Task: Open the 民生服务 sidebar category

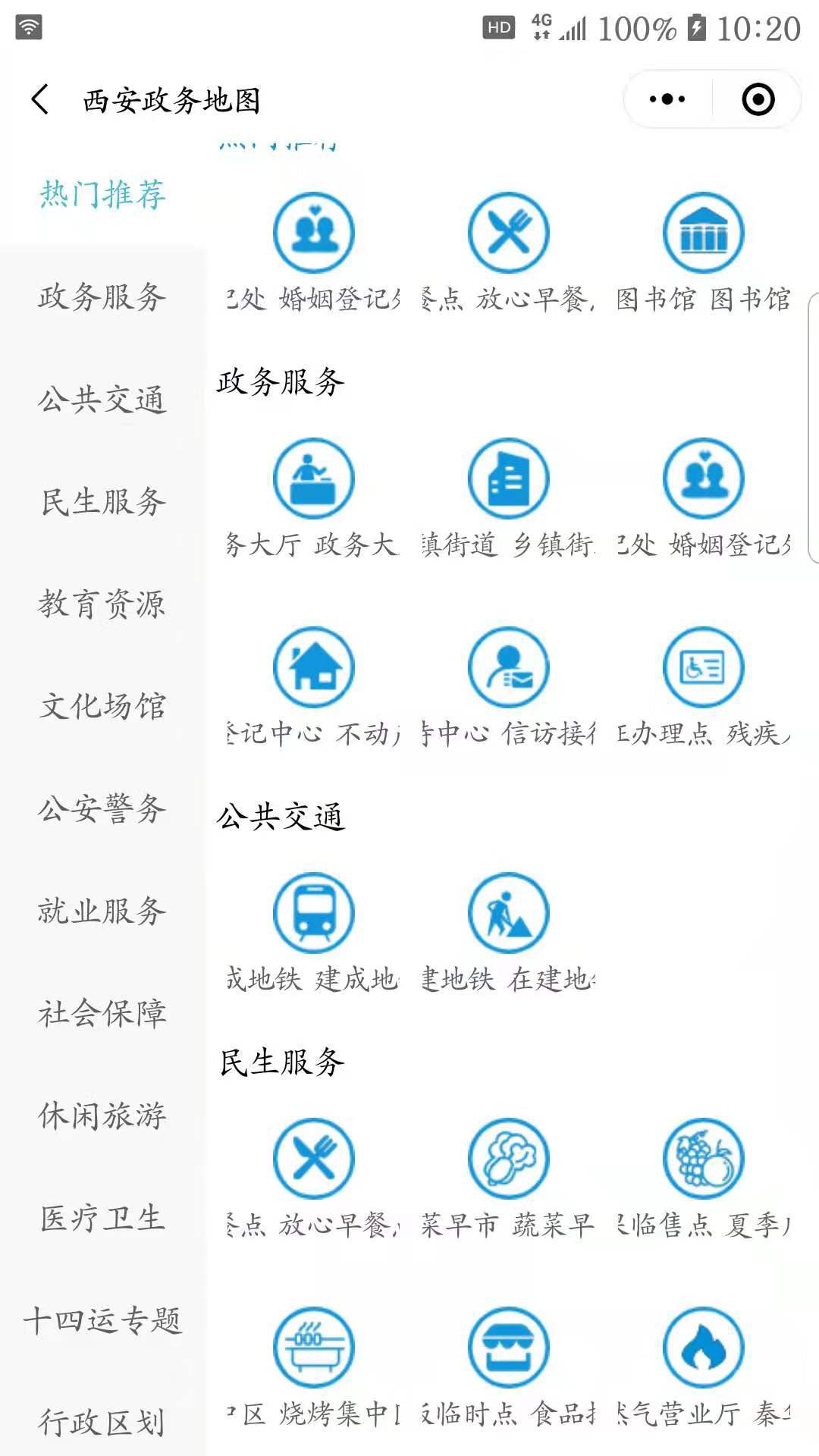Action: [x=102, y=502]
